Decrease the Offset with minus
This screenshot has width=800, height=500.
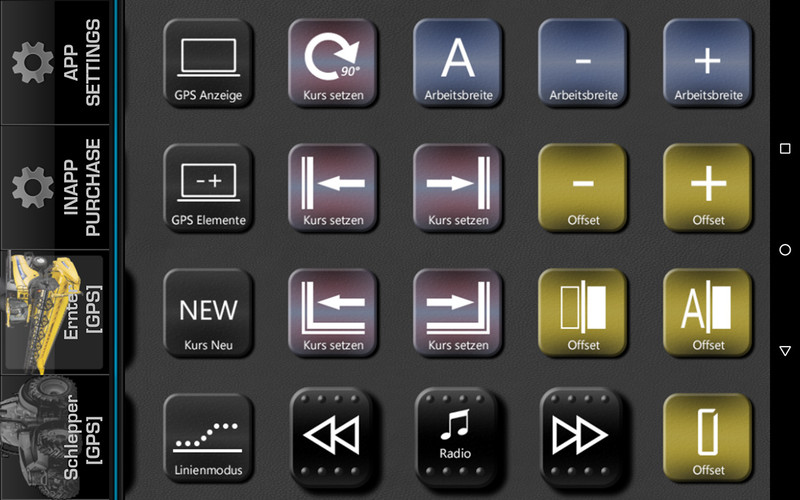[583, 187]
